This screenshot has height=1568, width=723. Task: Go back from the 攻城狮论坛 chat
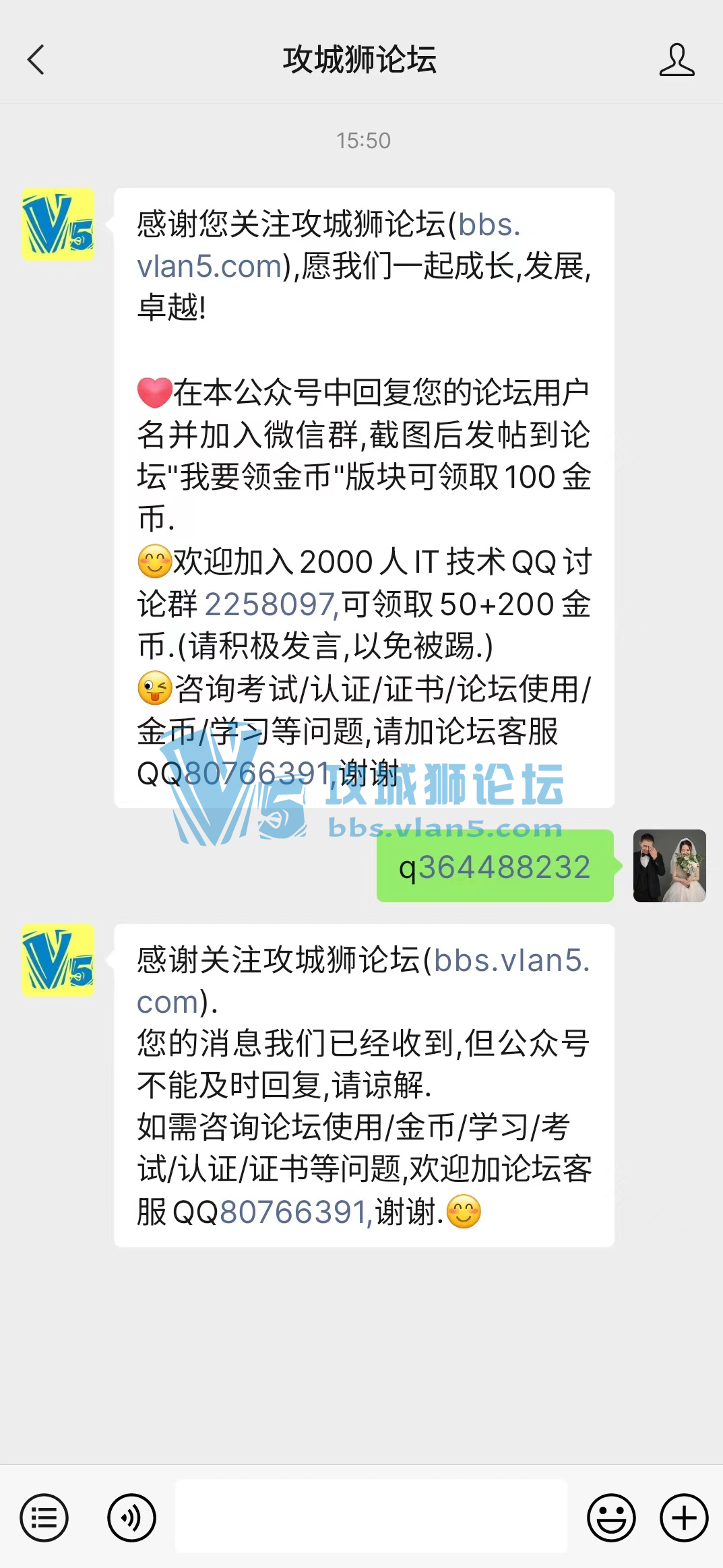(x=36, y=60)
